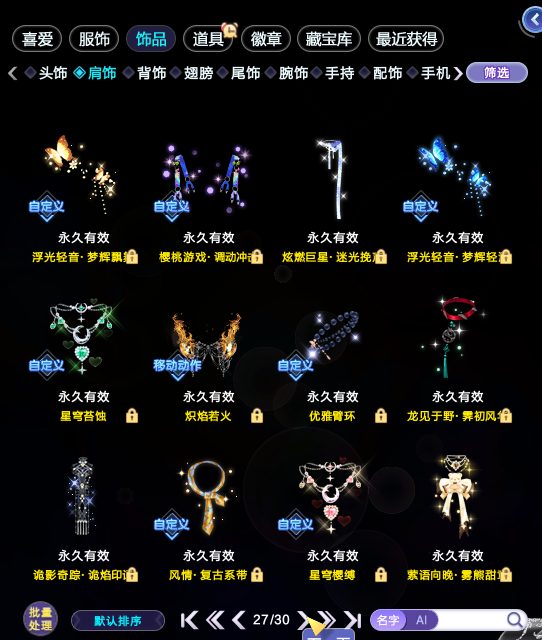Open the 徽章 tab
Screen dimensions: 542x640
pyautogui.click(x=266, y=39)
